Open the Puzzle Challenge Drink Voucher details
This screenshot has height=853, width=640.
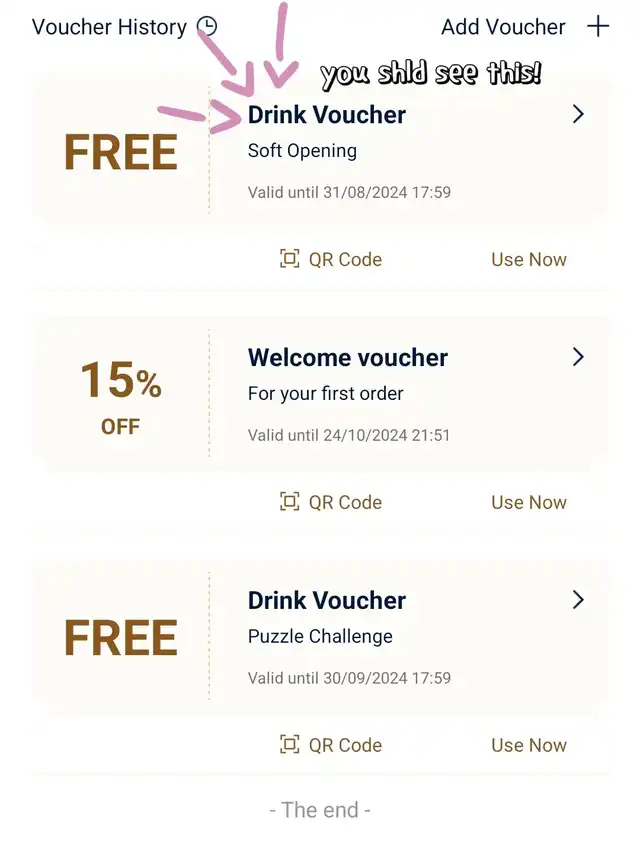pyautogui.click(x=577, y=600)
